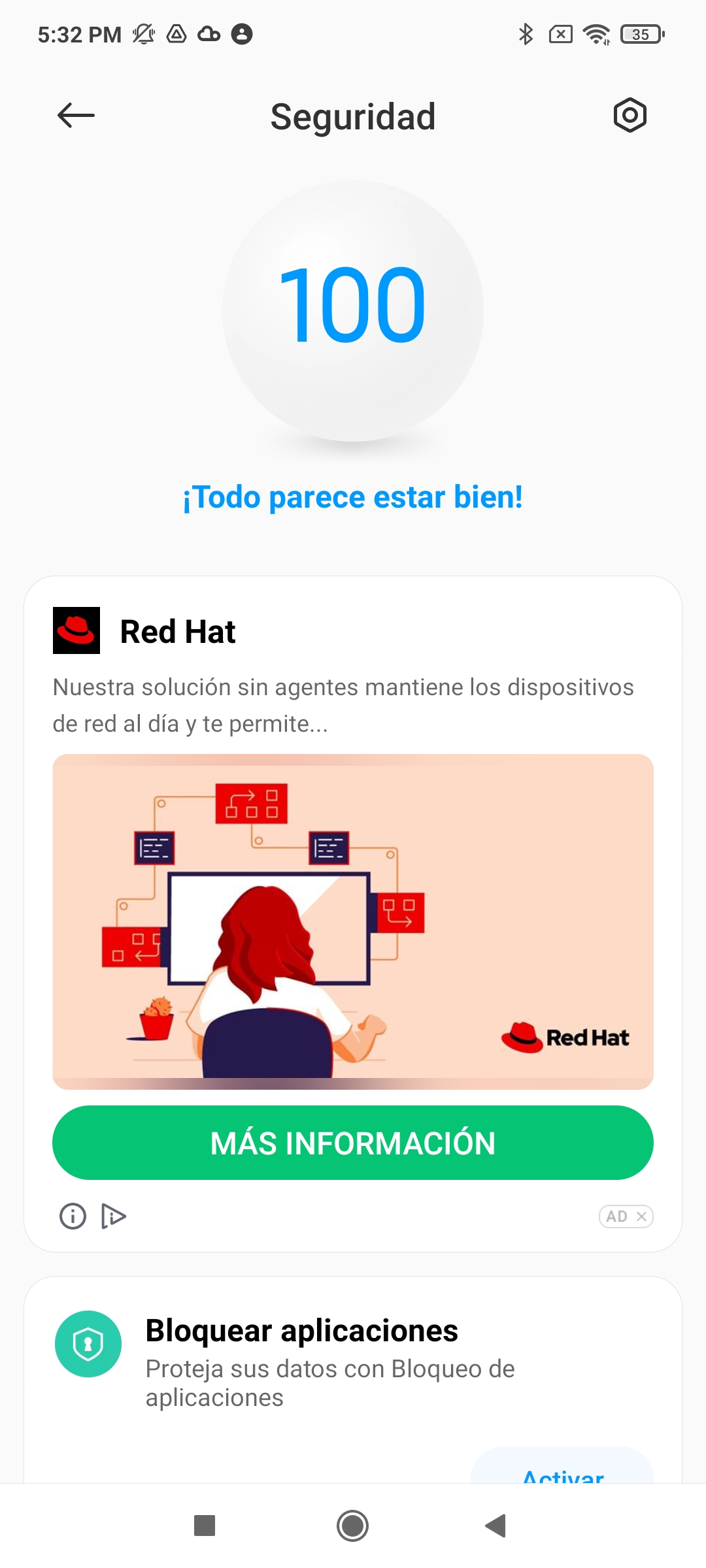The width and height of the screenshot is (706, 1568).
Task: Go back using the top-left arrow
Action: coord(76,116)
